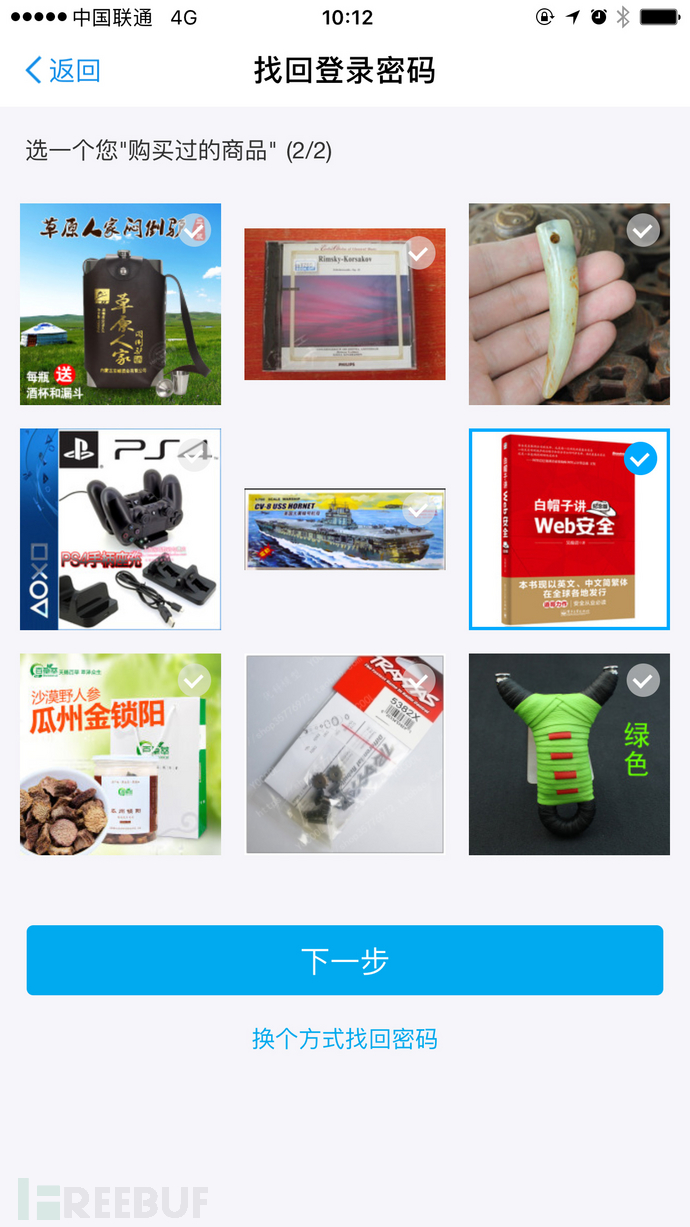This screenshot has height=1227, width=690.
Task: Select the 草原人家 liquor flask product
Action: 120,304
